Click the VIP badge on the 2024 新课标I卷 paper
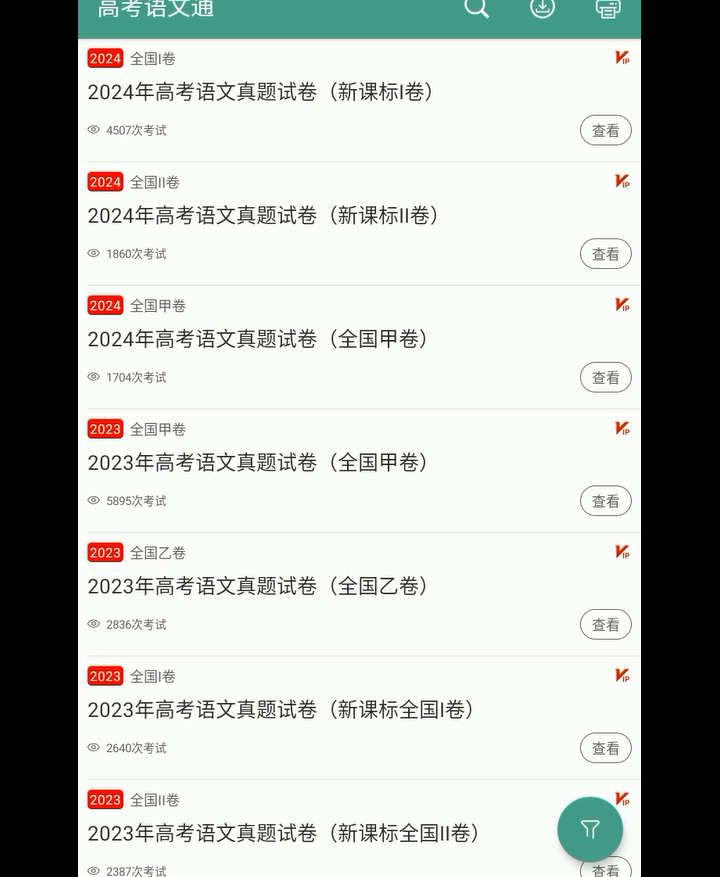 [x=621, y=58]
